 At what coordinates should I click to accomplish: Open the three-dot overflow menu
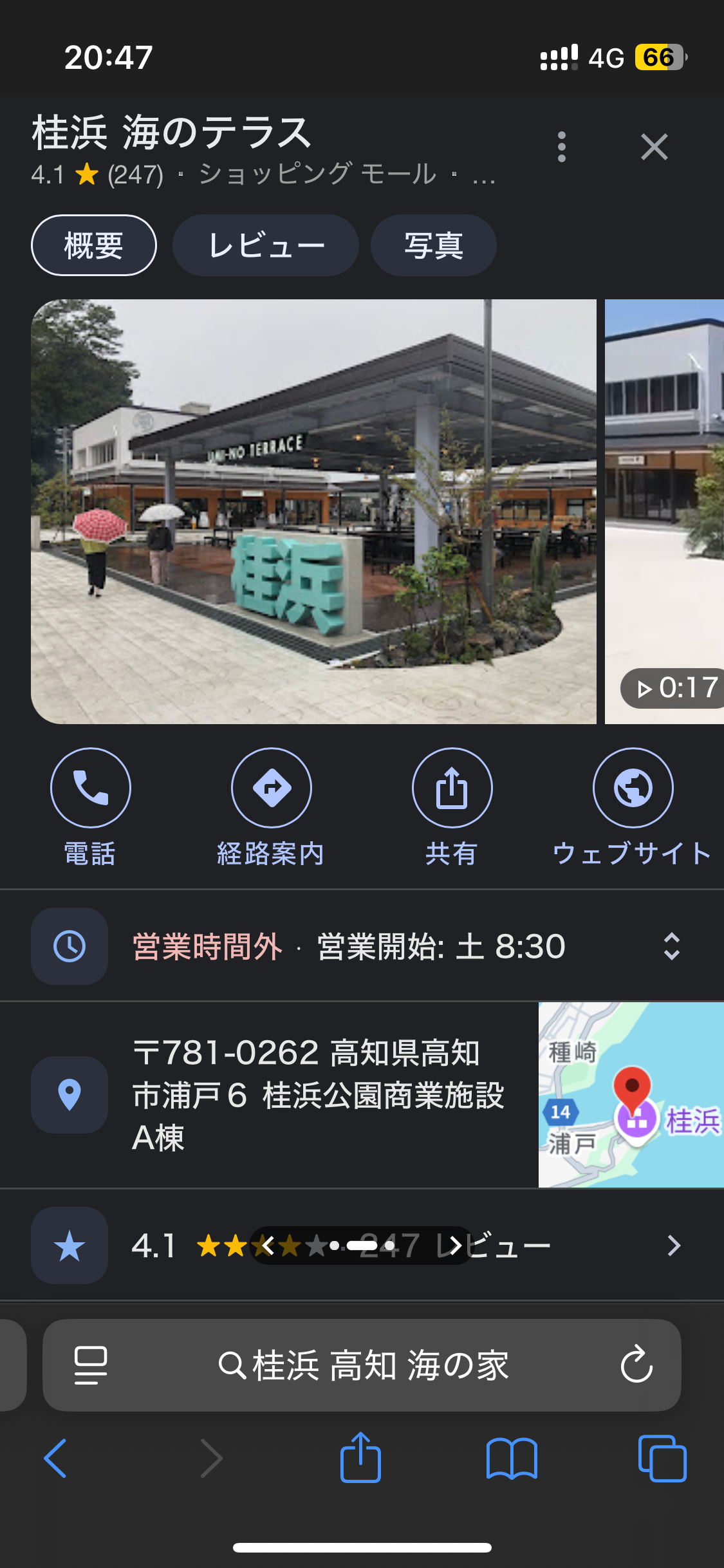(561, 147)
